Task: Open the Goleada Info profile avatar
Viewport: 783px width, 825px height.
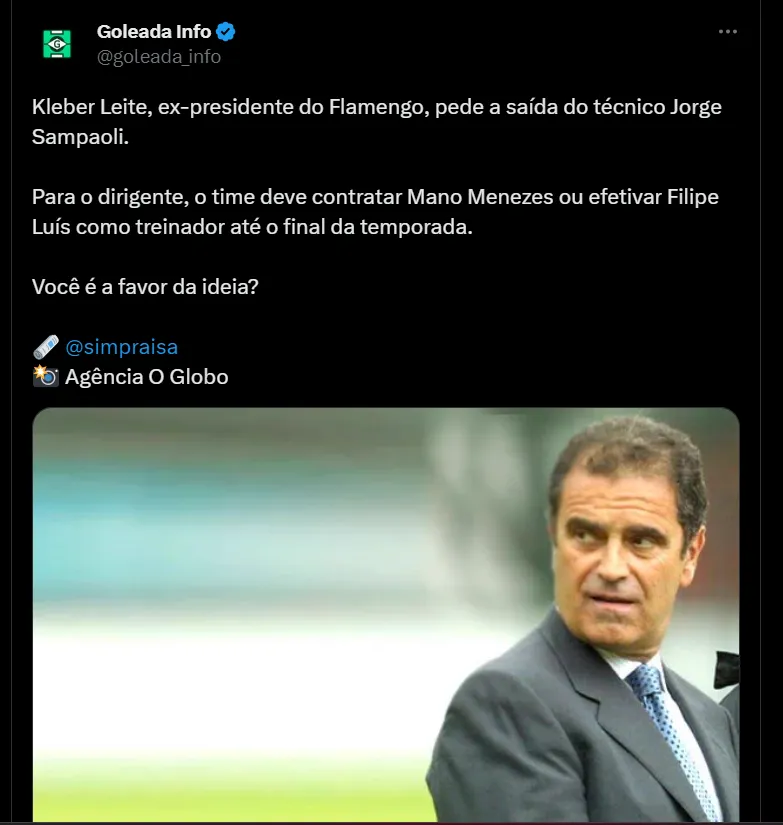Action: coord(57,44)
